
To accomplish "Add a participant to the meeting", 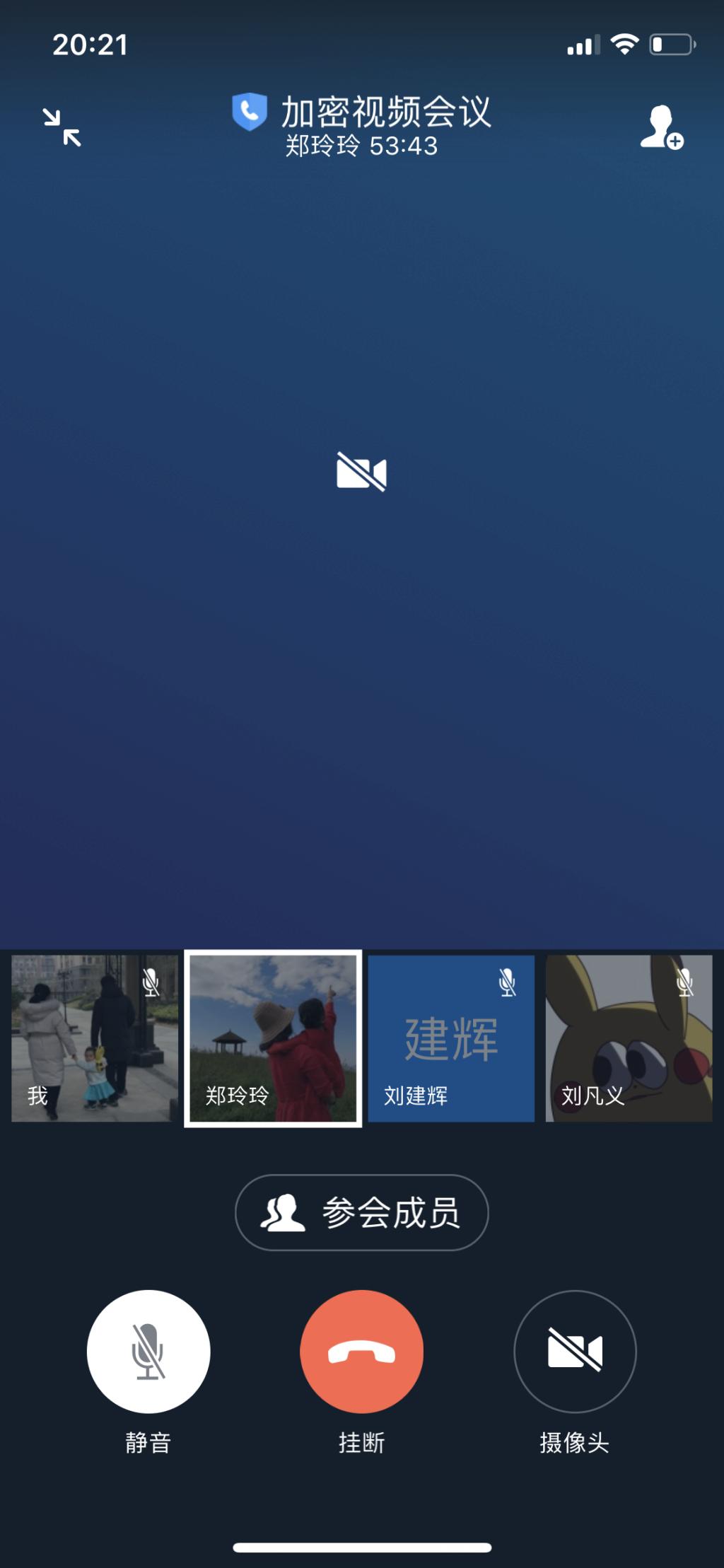I will click(661, 127).
